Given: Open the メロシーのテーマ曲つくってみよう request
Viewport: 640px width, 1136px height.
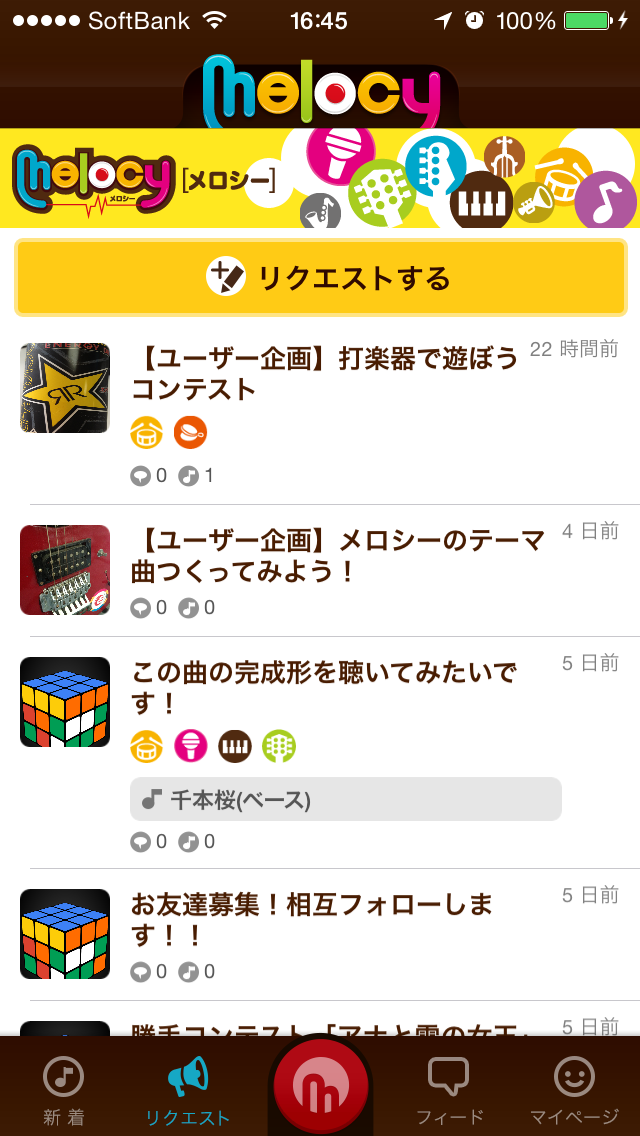Looking at the screenshot, I should pyautogui.click(x=338, y=556).
